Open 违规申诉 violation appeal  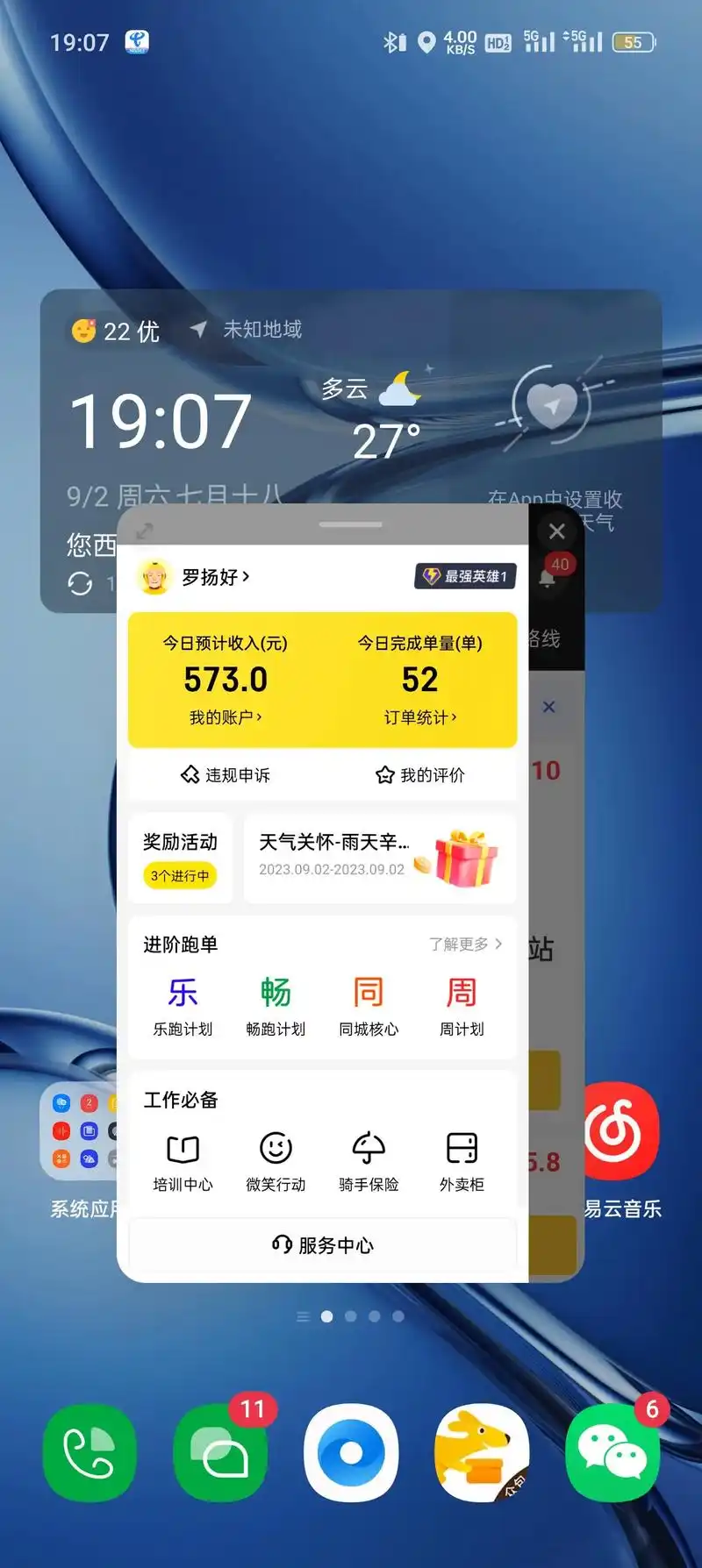coord(224,775)
